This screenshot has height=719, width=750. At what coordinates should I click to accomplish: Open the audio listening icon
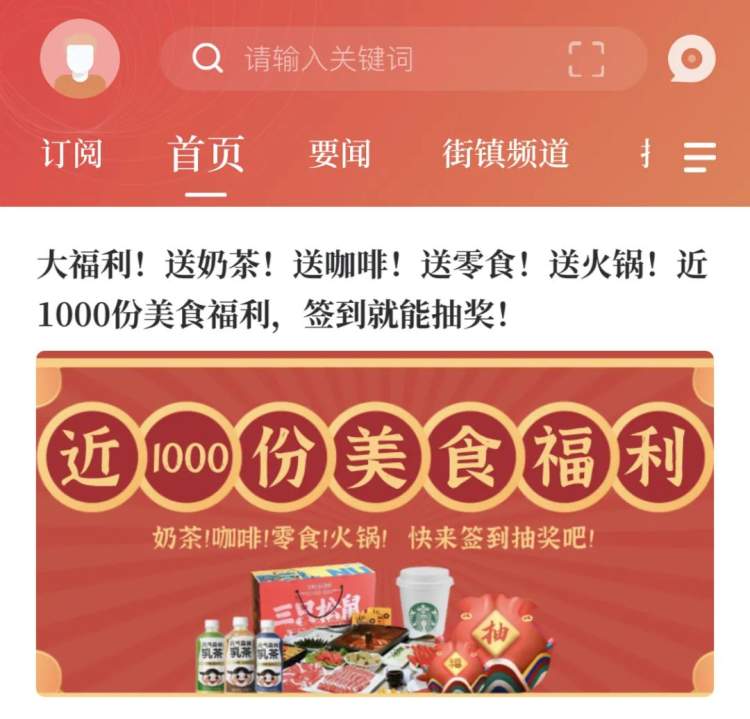point(692,59)
